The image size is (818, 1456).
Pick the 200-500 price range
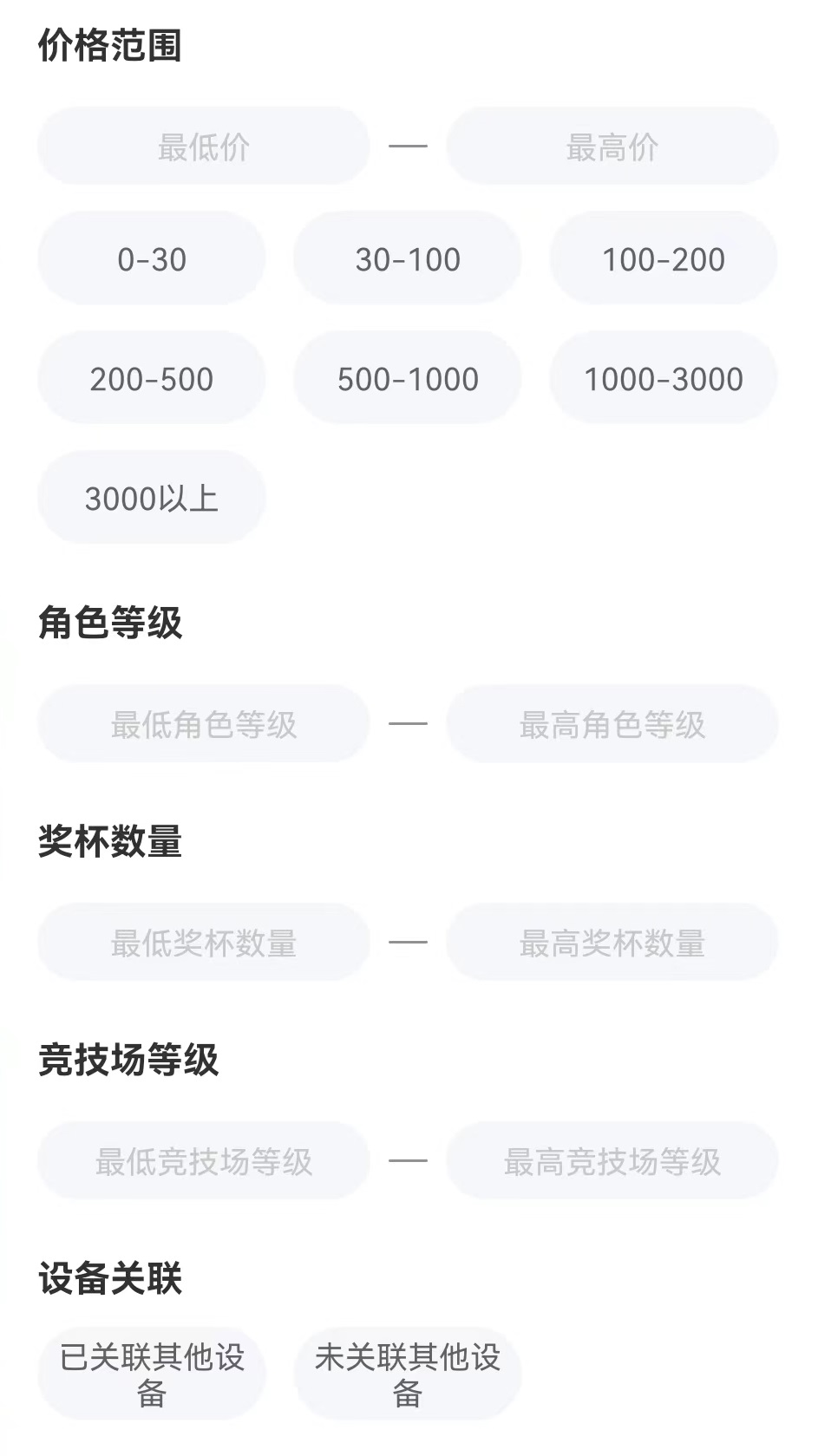coord(152,378)
